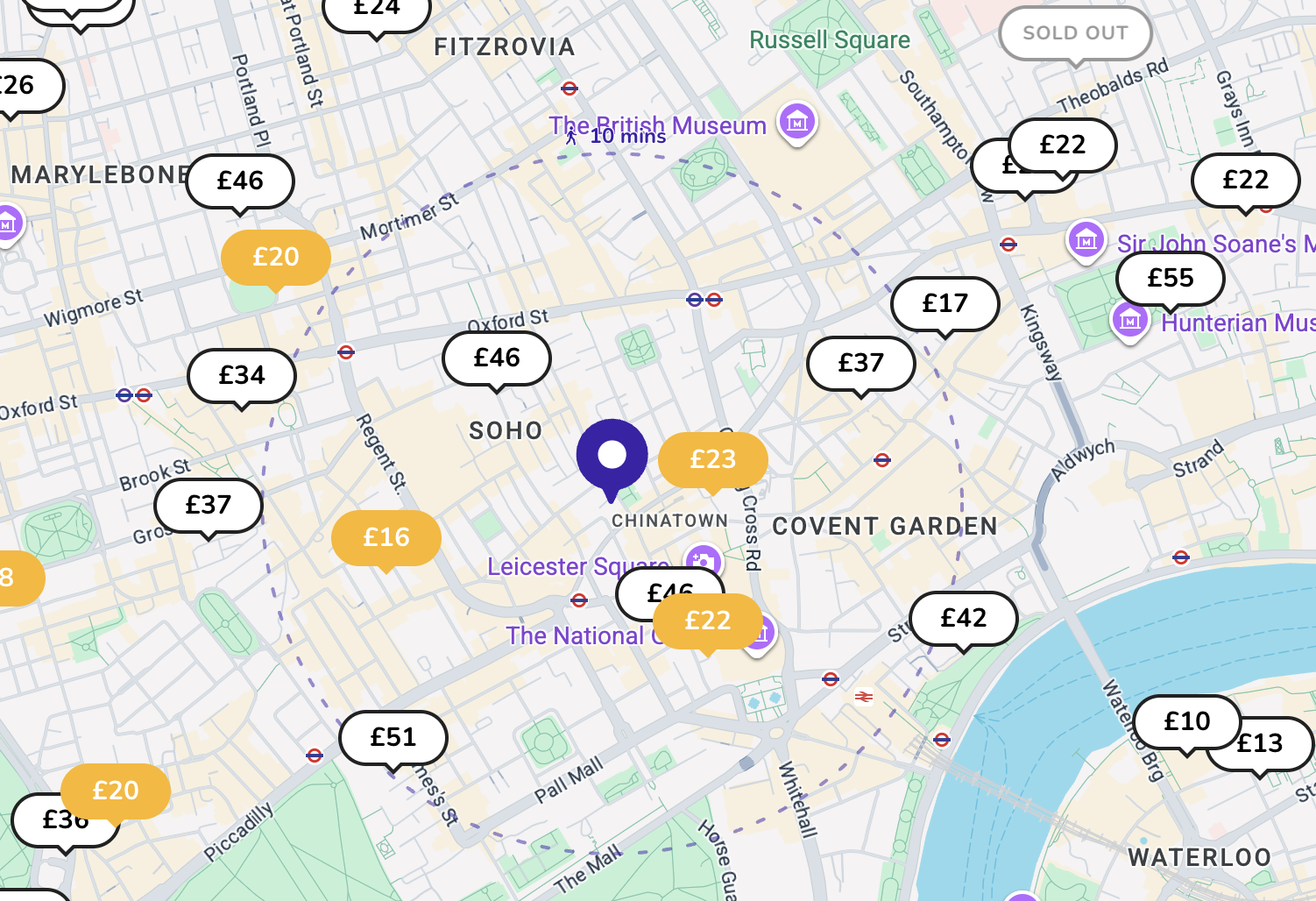Select the yellow £20 marker by Piccadilly
Viewport: 1316px width, 901px height.
[116, 791]
